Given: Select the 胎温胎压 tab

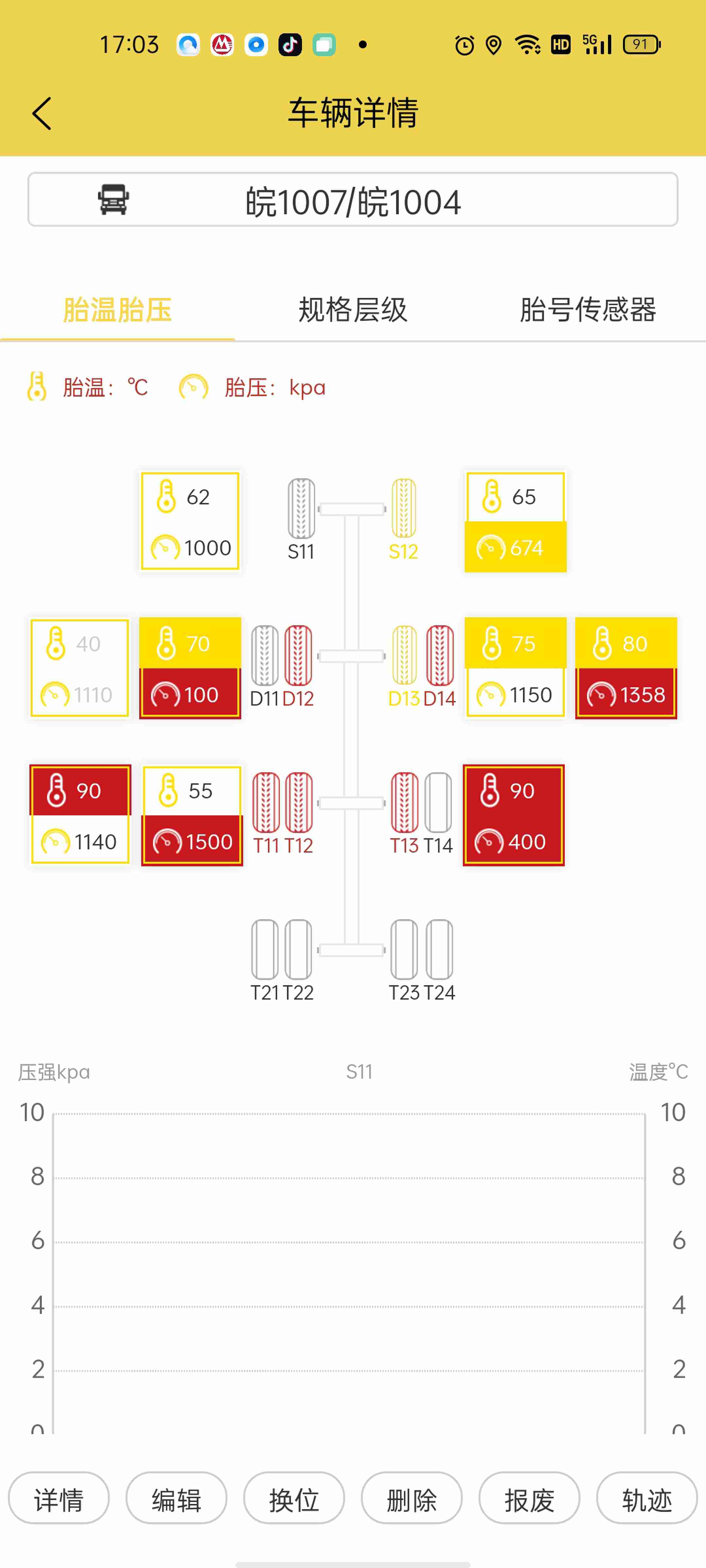Looking at the screenshot, I should pyautogui.click(x=118, y=310).
